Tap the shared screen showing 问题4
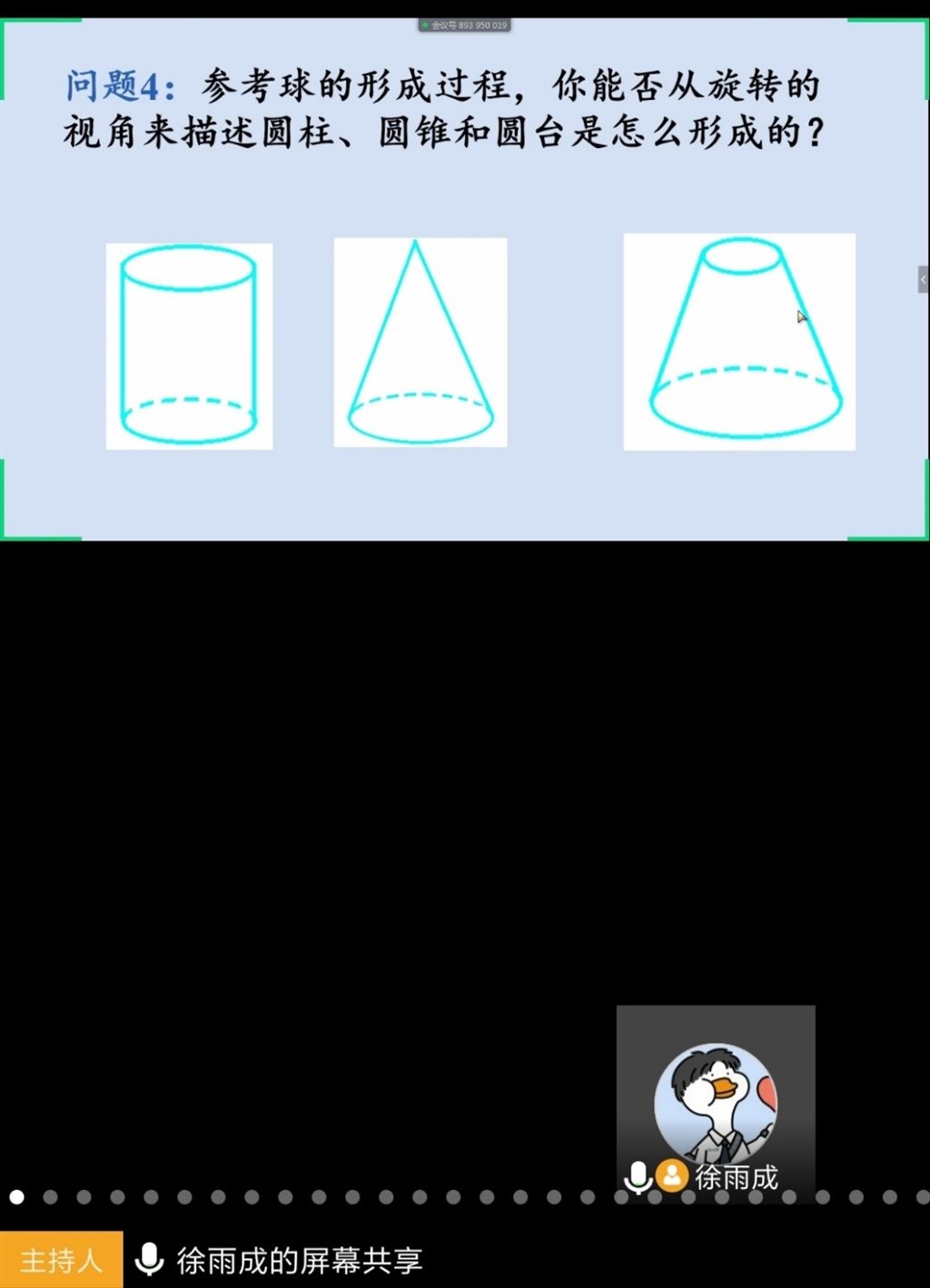 click(x=463, y=280)
